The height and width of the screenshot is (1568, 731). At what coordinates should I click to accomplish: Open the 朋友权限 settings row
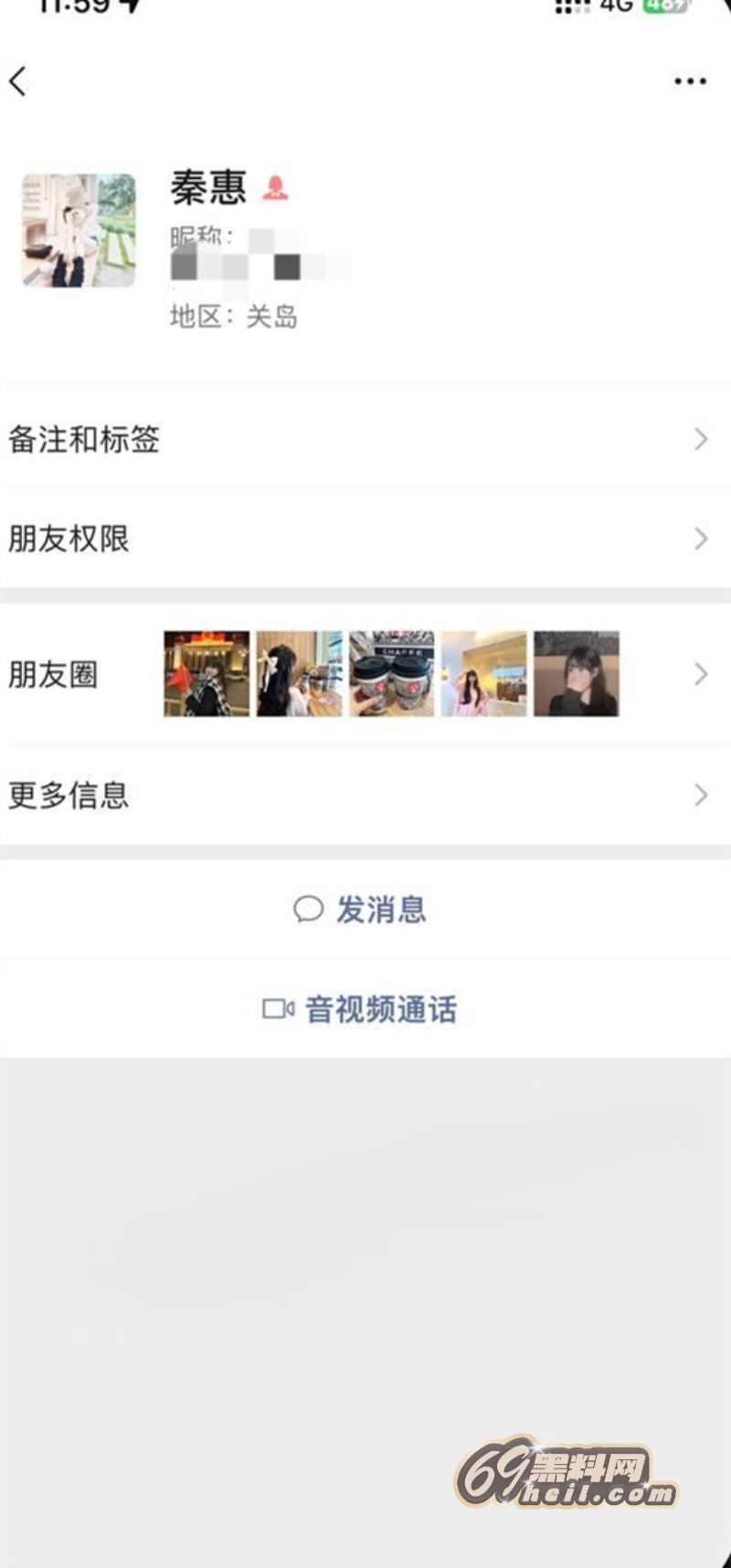(x=365, y=539)
